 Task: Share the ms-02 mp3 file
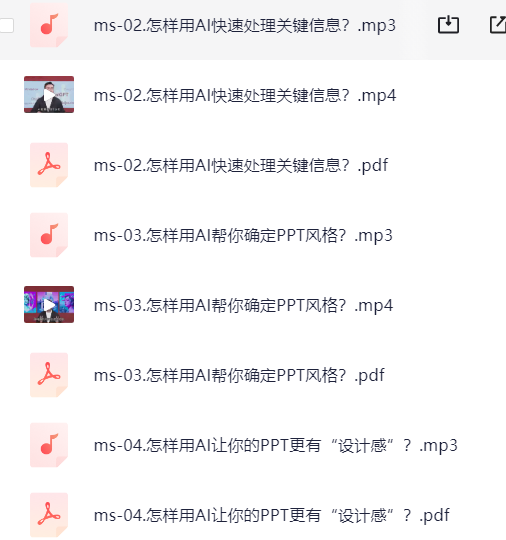click(498, 25)
